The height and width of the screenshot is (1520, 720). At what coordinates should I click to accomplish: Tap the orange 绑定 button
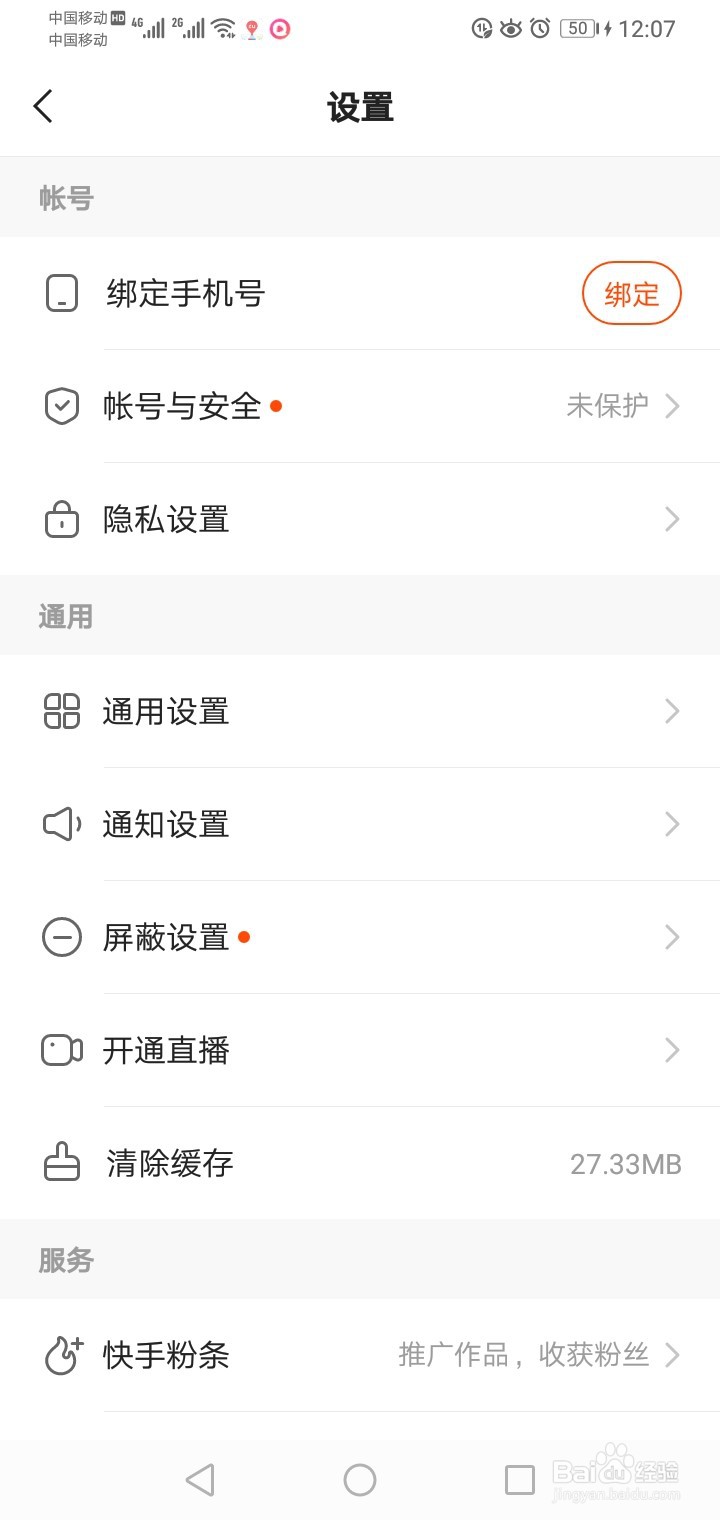coord(631,293)
